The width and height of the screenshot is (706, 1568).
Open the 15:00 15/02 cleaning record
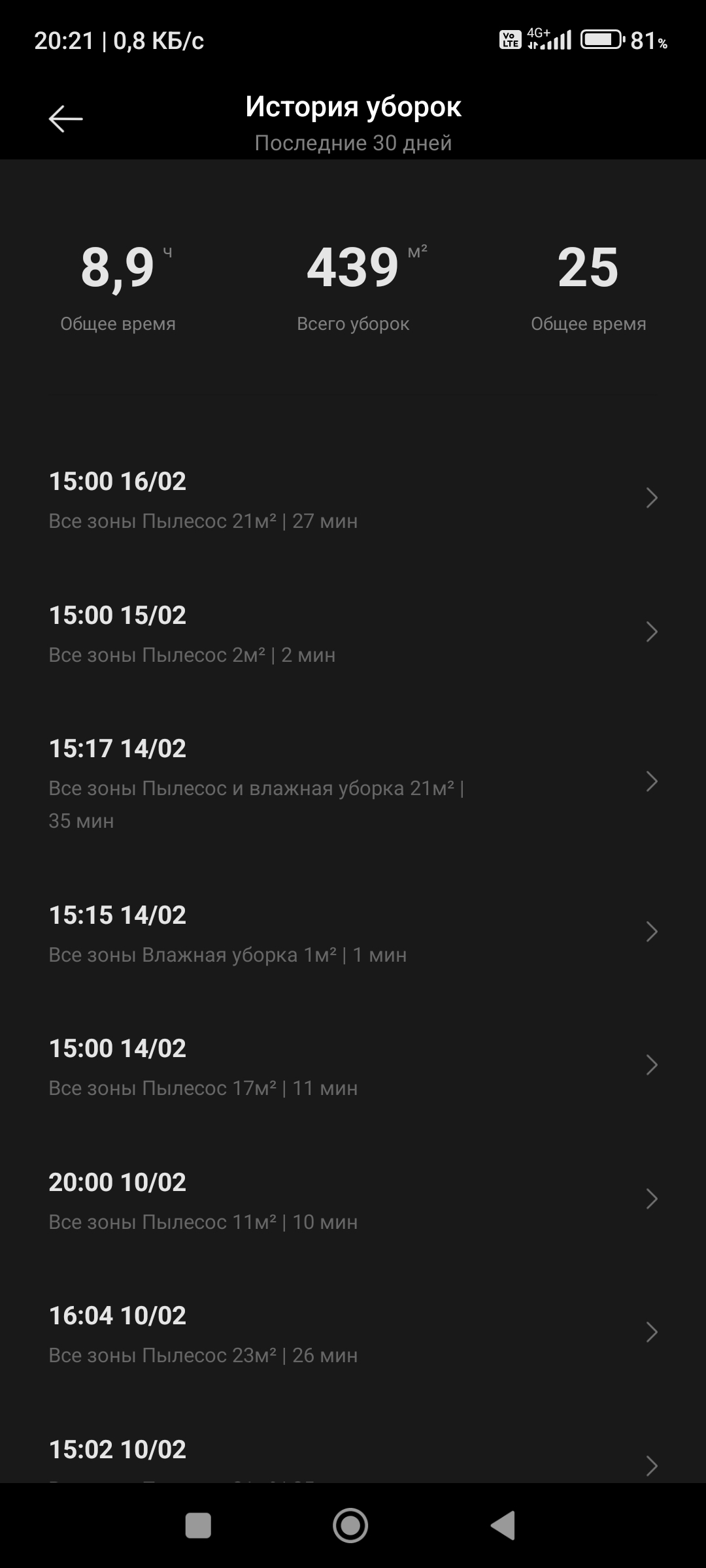pyautogui.click(x=353, y=633)
